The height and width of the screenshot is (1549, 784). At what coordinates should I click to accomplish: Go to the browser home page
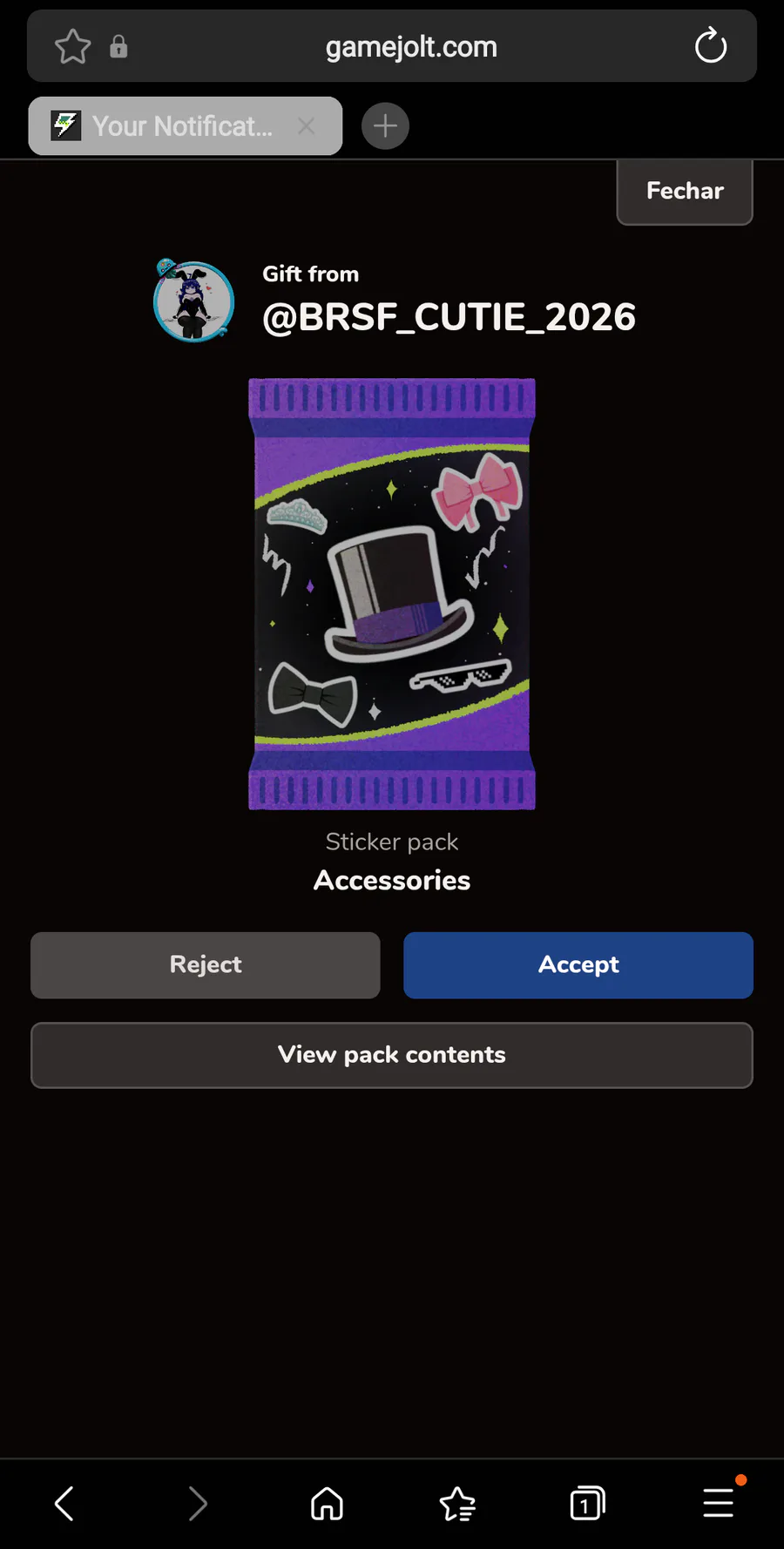327,1504
